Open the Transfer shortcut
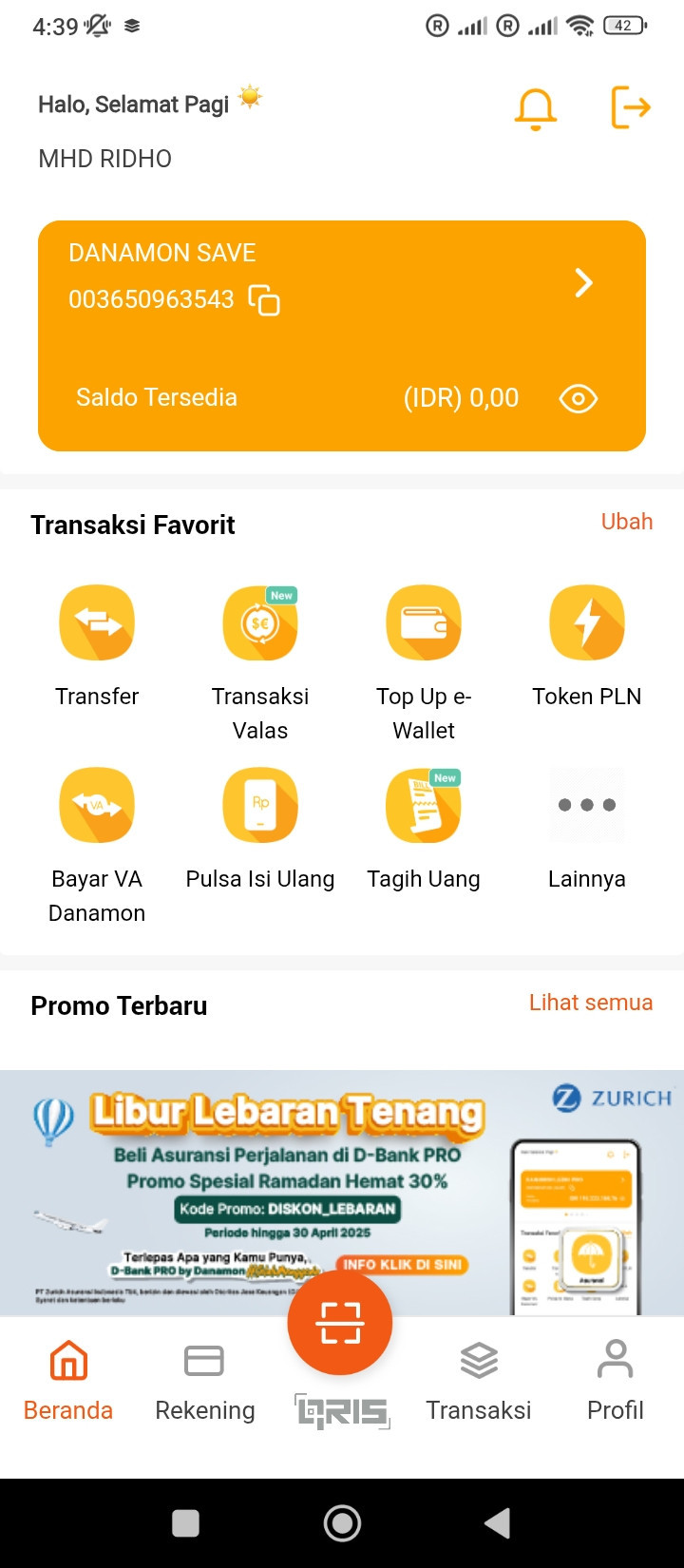Viewport: 684px width, 1568px height. [x=97, y=623]
